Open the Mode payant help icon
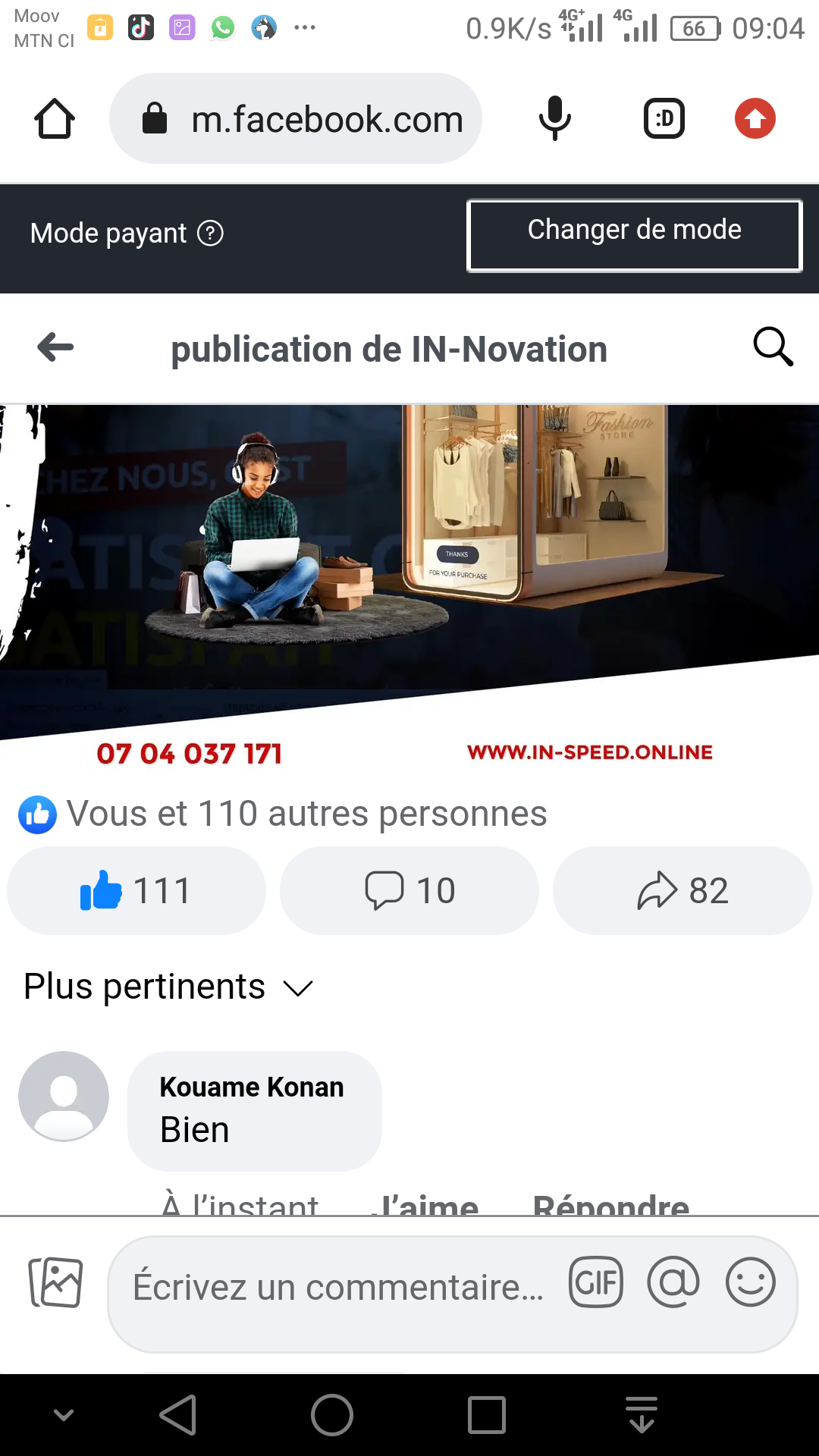Image resolution: width=819 pixels, height=1456 pixels. [210, 234]
